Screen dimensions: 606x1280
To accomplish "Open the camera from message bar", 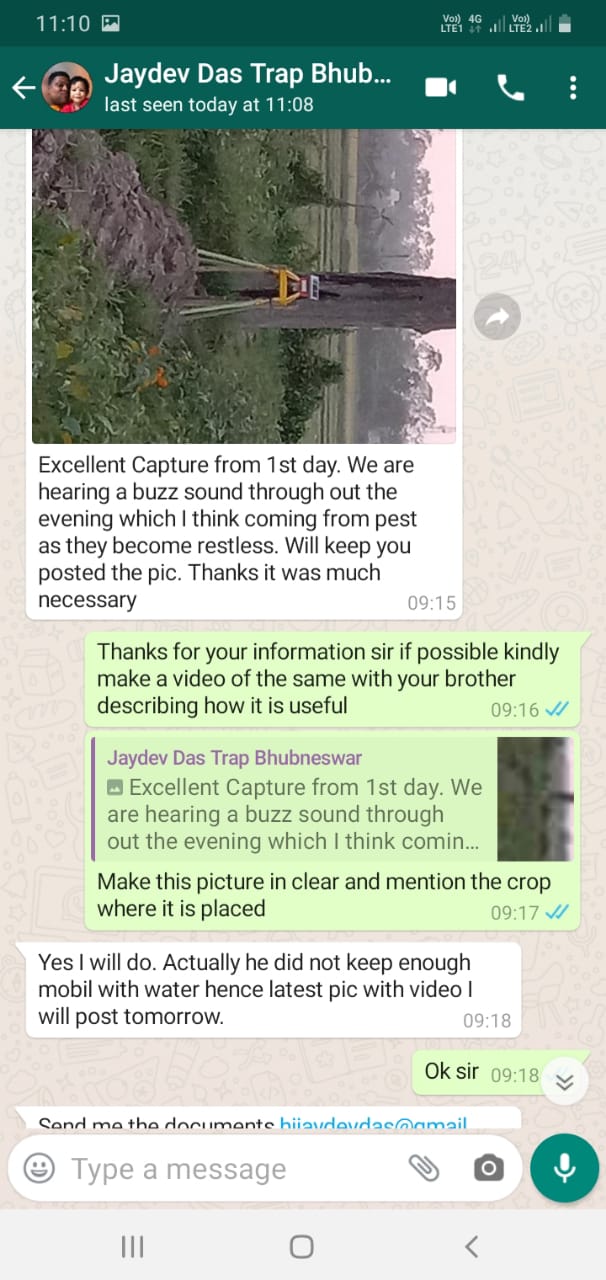I will [x=489, y=1168].
